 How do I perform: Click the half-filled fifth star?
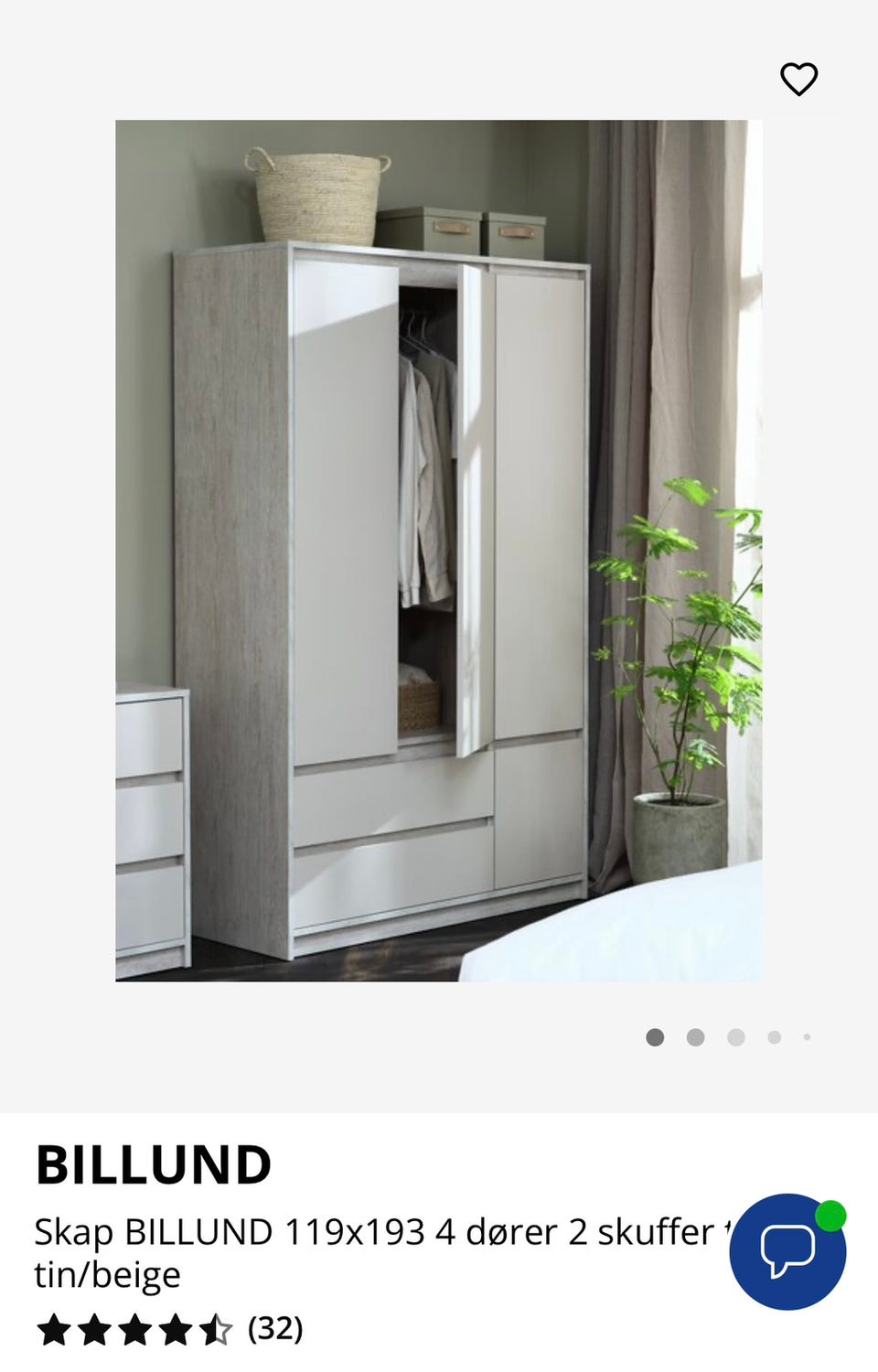217,1328
